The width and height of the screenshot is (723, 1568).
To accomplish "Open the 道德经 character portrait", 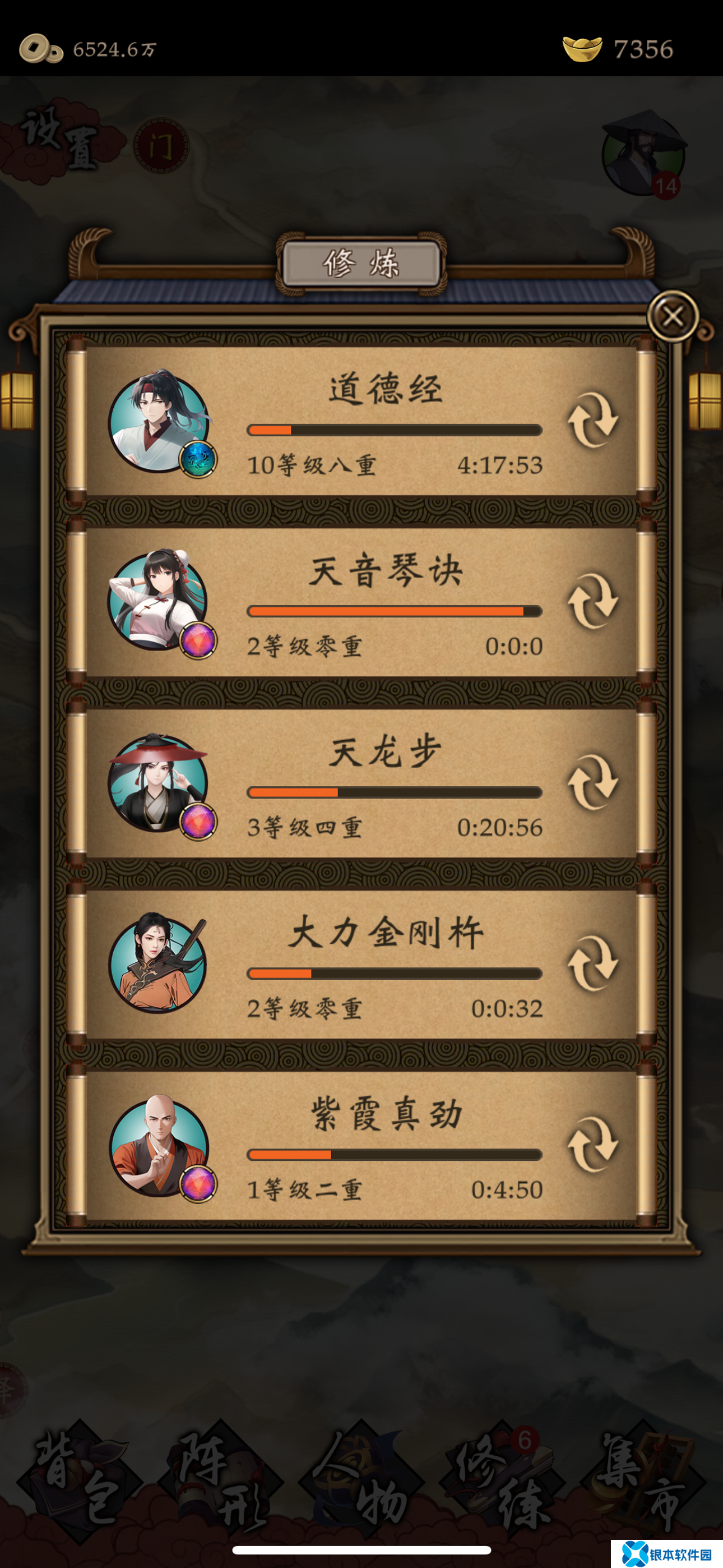I will (x=159, y=421).
